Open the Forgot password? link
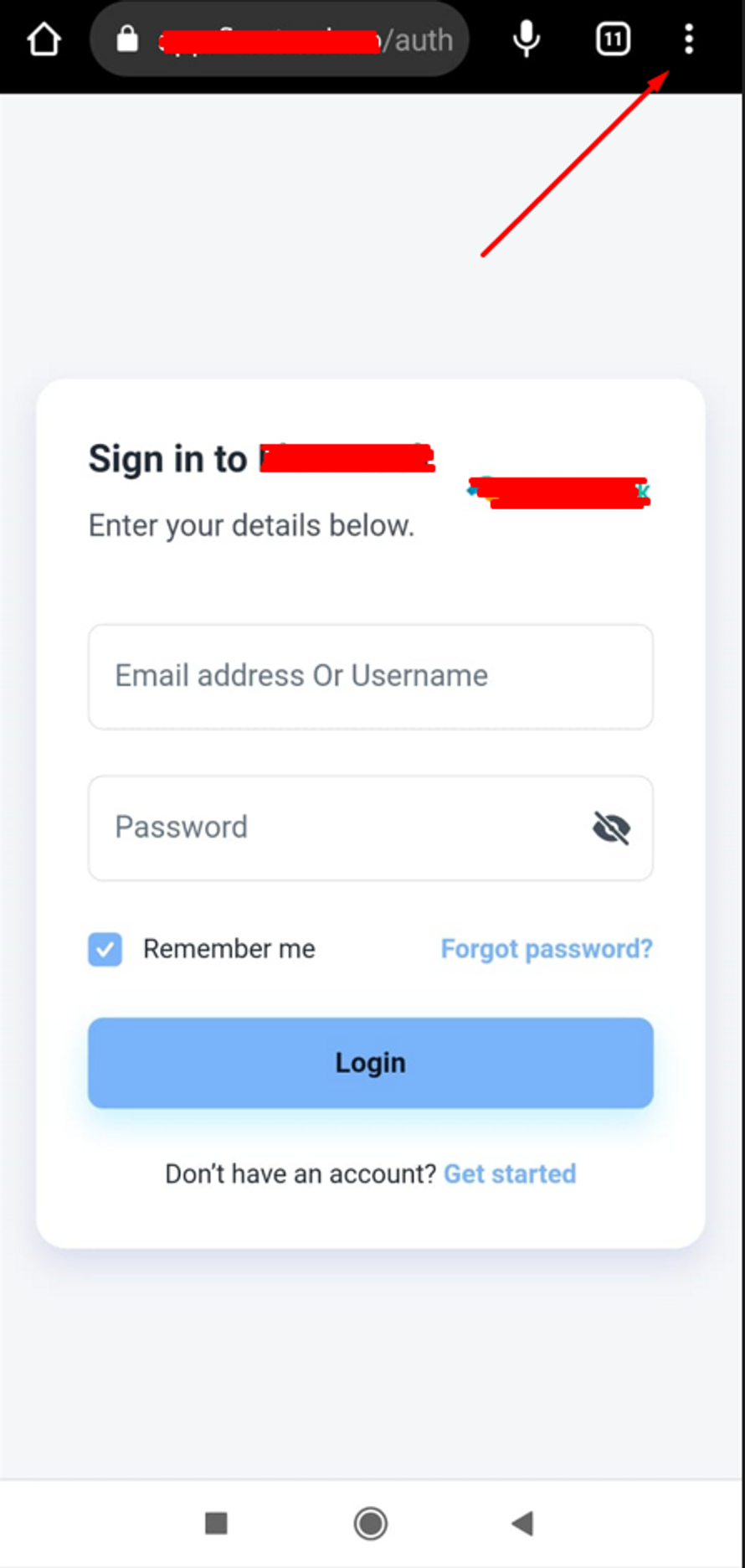Screen dimensions: 745x1568 click(546, 949)
